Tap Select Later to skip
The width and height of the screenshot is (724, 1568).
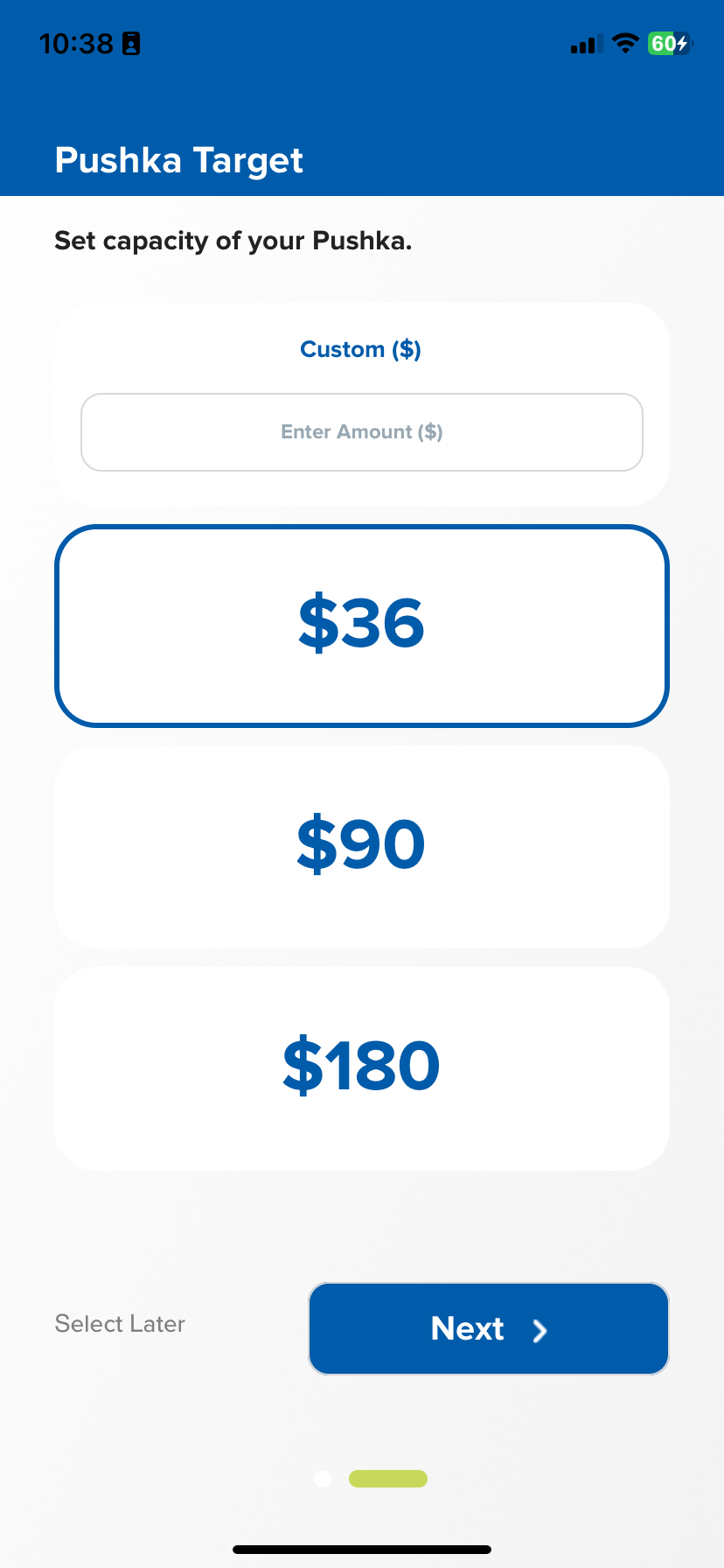120,1324
